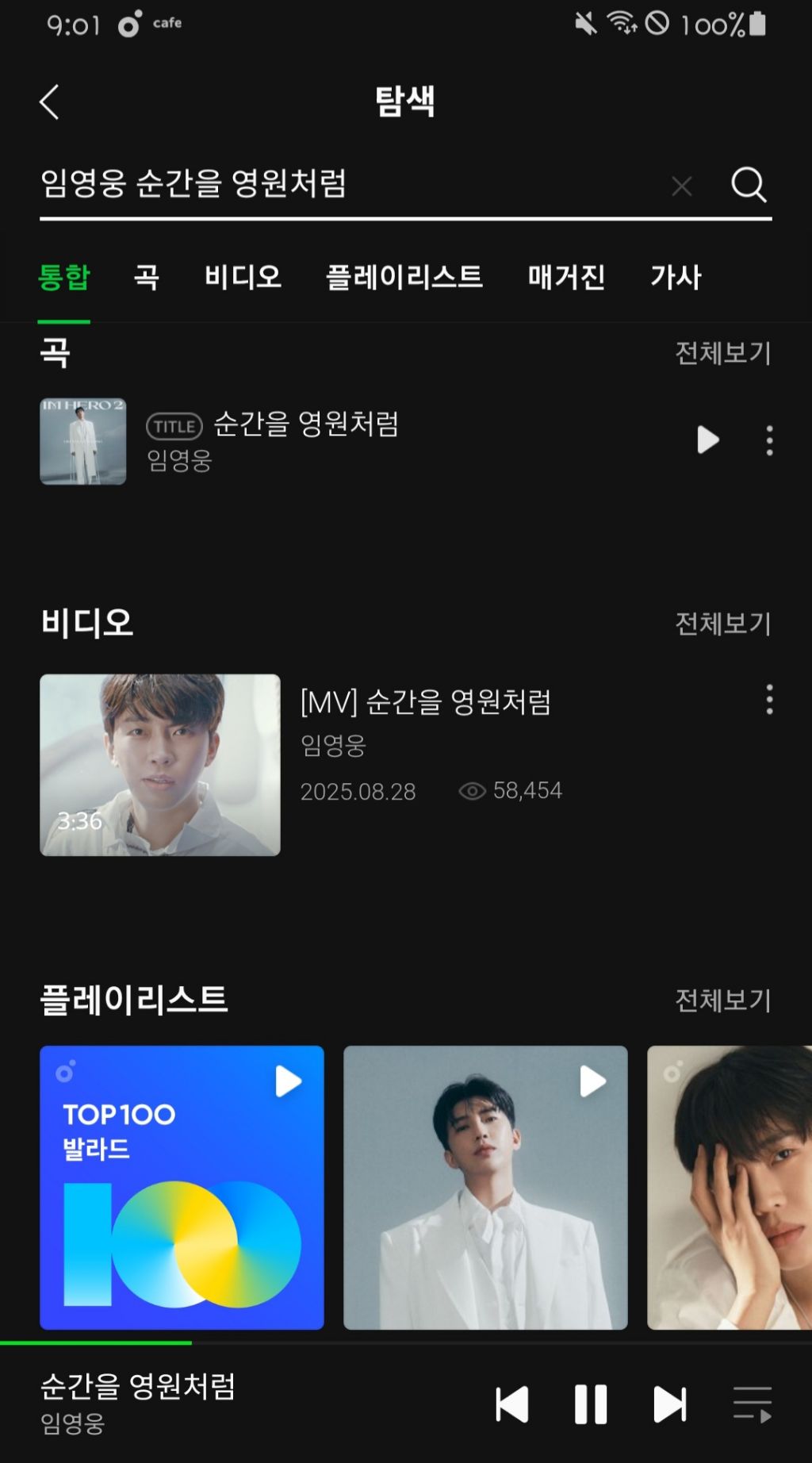Switch to the 곡 tab

pos(147,278)
